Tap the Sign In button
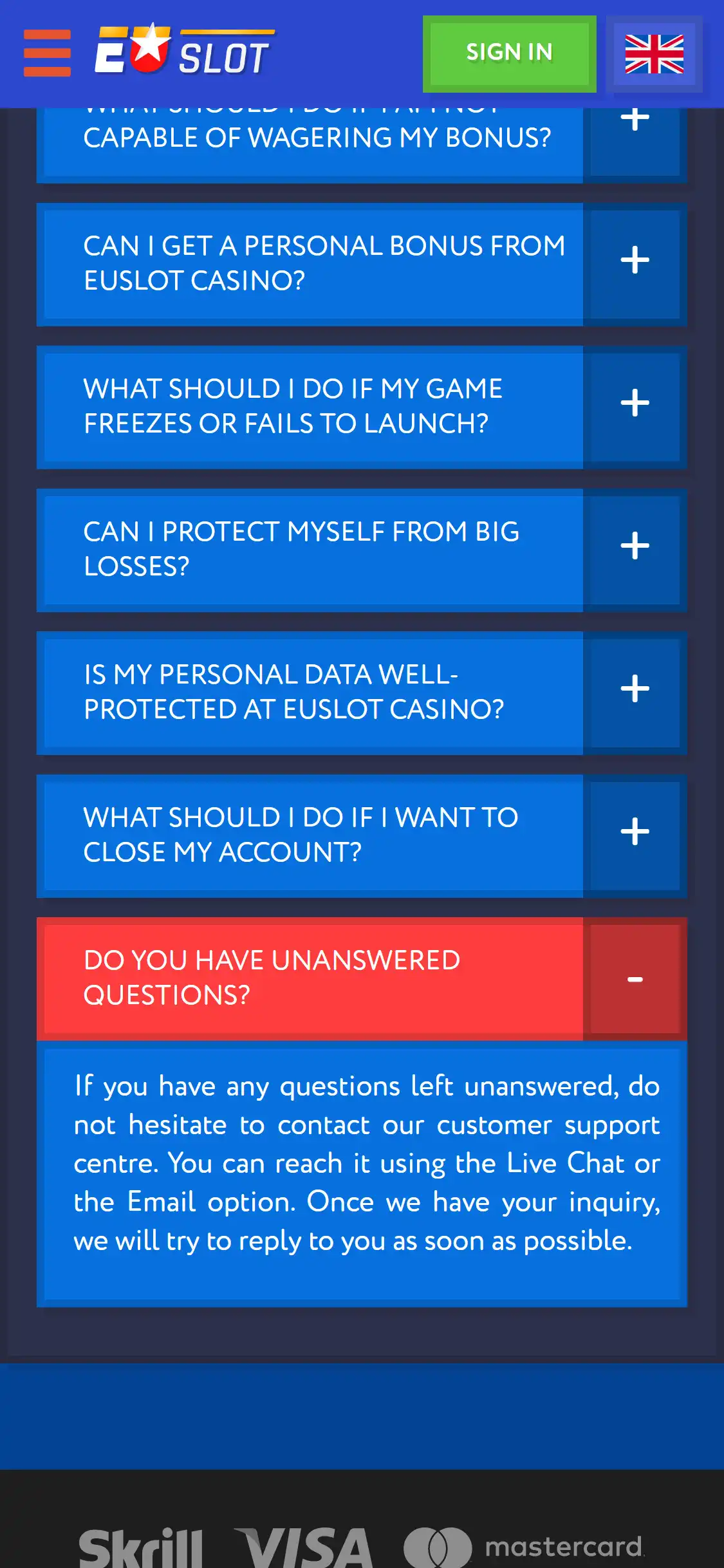724x1568 pixels. coord(509,53)
